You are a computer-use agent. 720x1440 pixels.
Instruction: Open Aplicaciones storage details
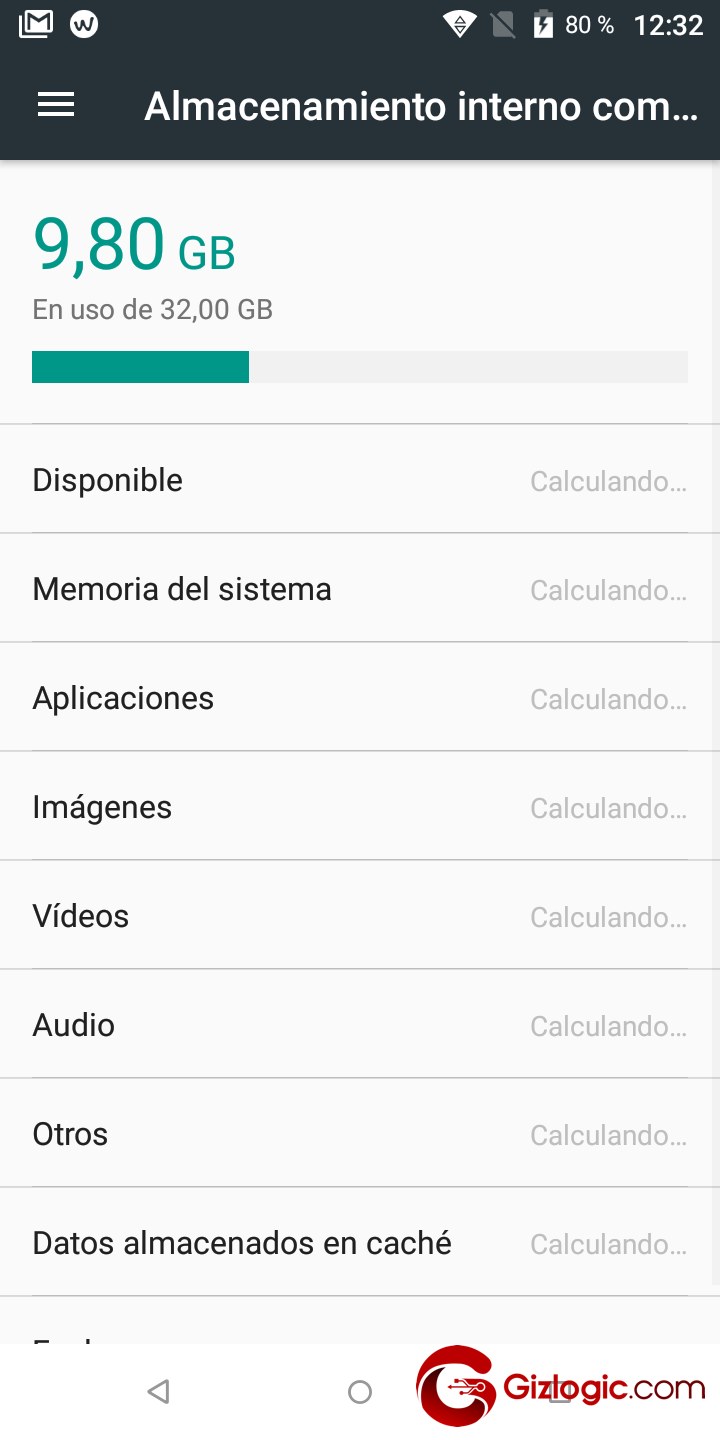click(360, 698)
